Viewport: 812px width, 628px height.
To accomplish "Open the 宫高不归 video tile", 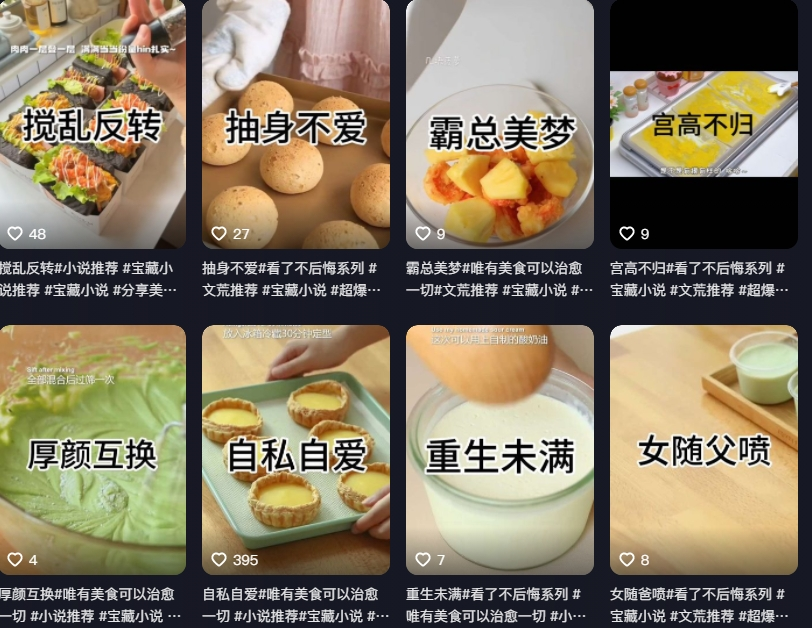I will coord(704,125).
